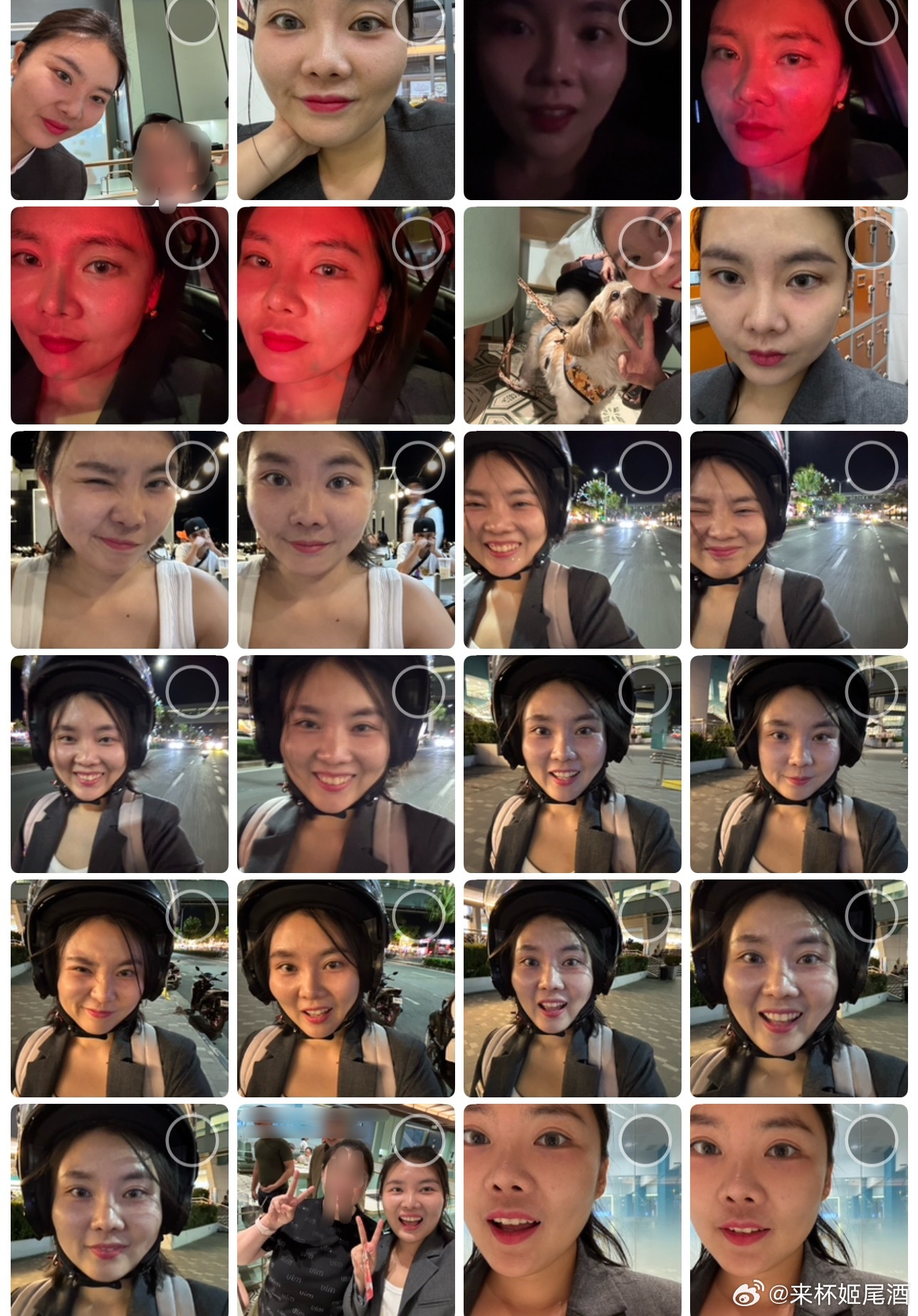This screenshot has height=1316, width=918.
Task: Select the photo with the blurred child's face
Action: point(192,19)
